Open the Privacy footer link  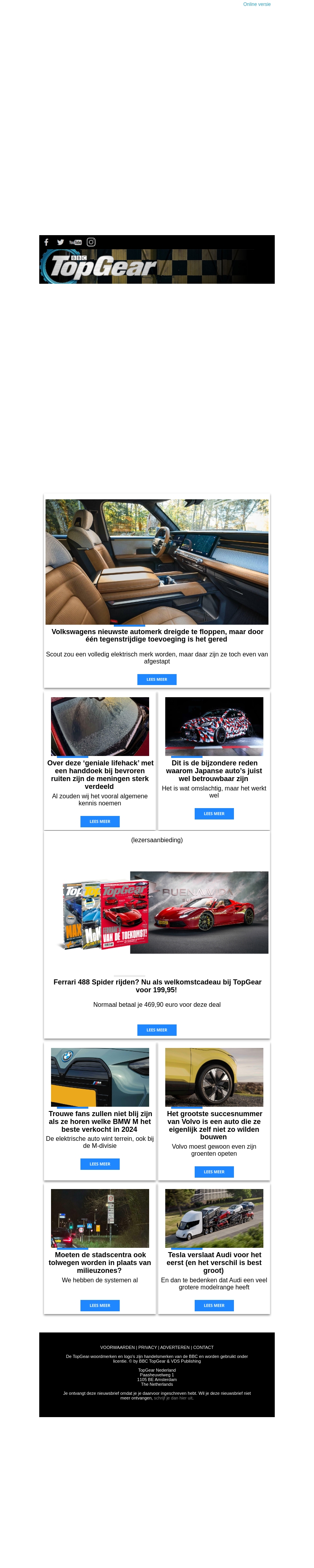pyautogui.click(x=148, y=1347)
